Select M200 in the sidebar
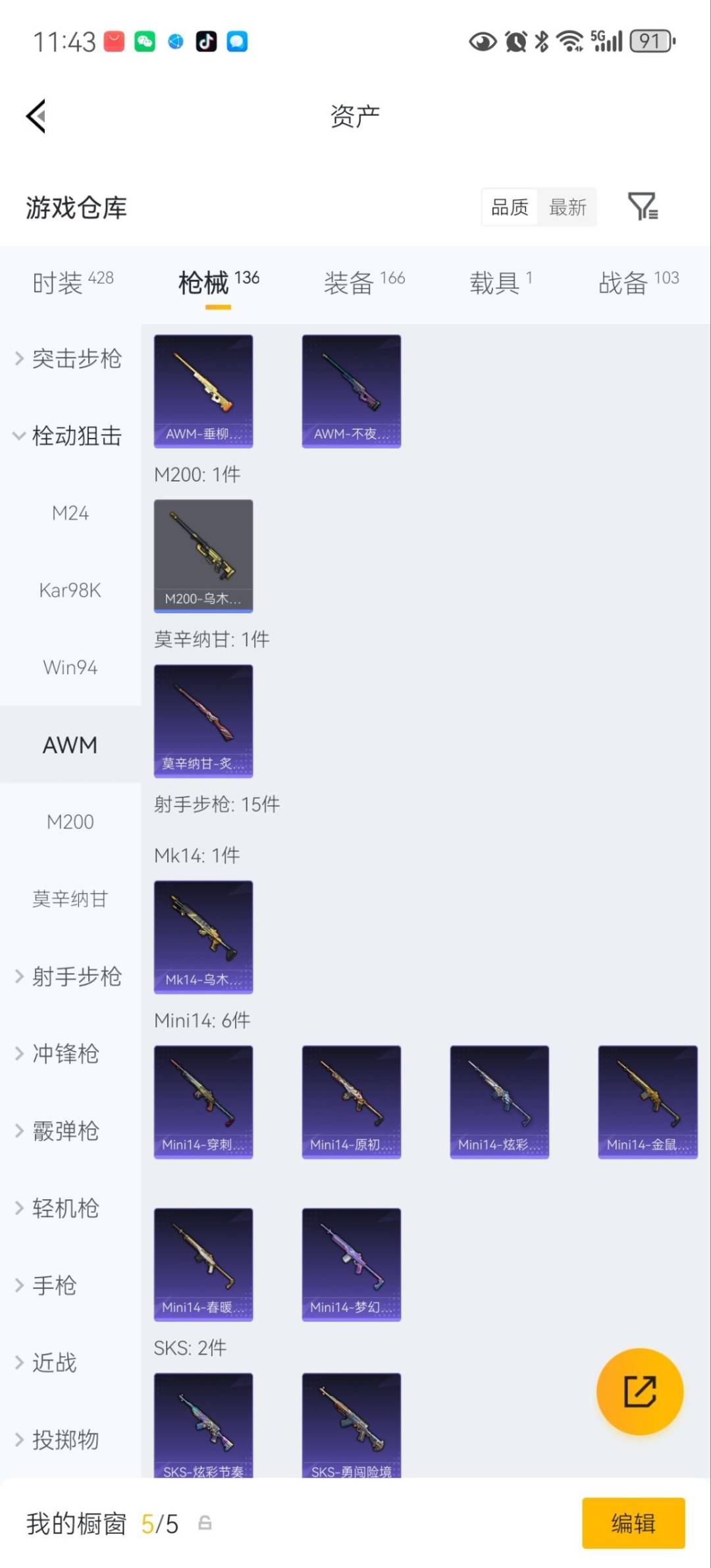 click(70, 822)
